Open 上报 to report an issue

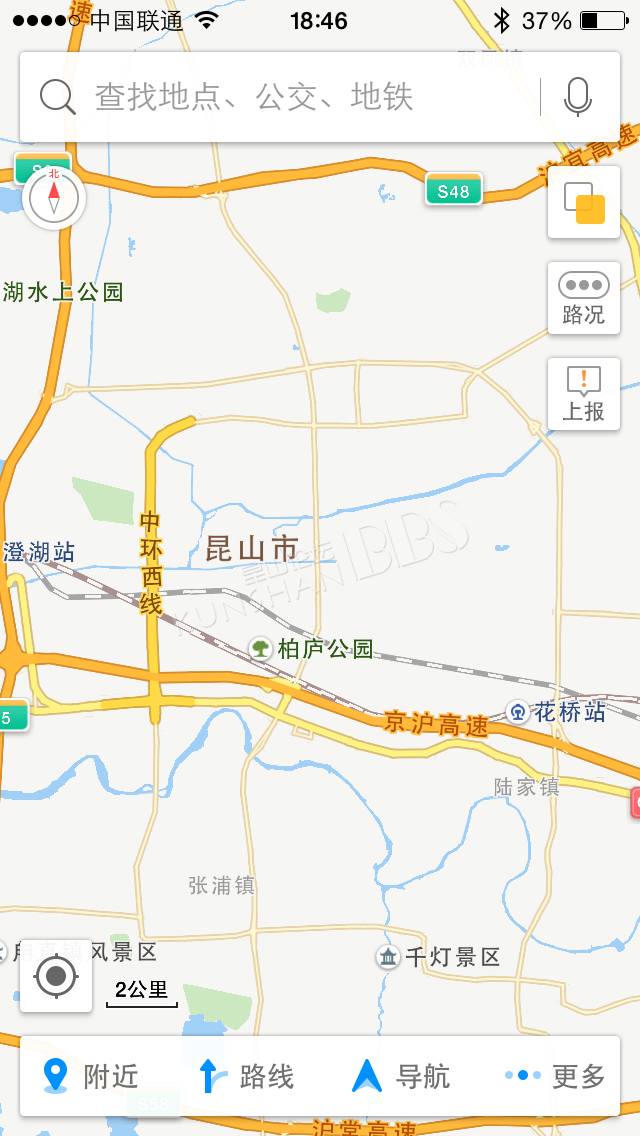(x=583, y=393)
